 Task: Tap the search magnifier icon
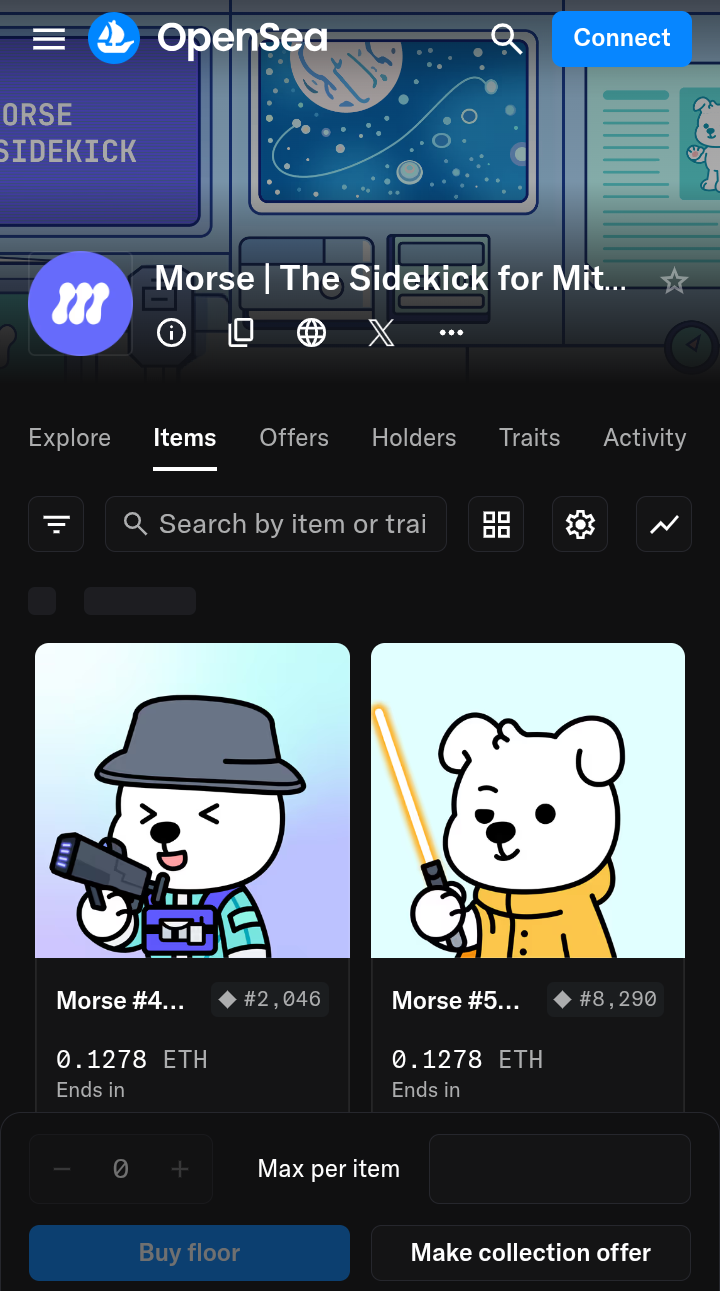(x=507, y=39)
